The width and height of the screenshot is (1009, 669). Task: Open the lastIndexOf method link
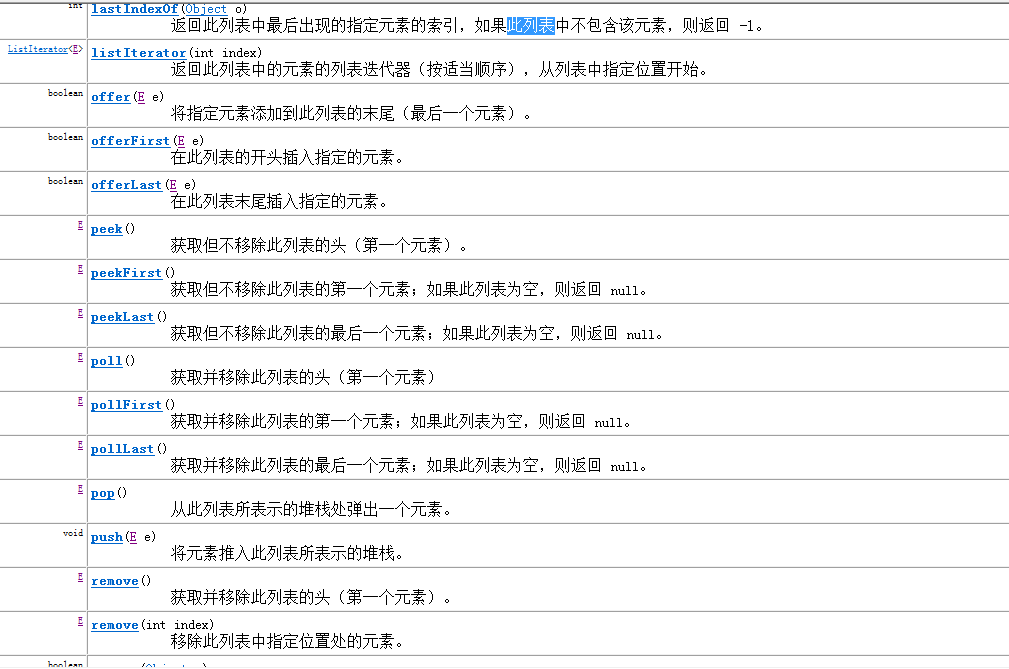[x=134, y=8]
